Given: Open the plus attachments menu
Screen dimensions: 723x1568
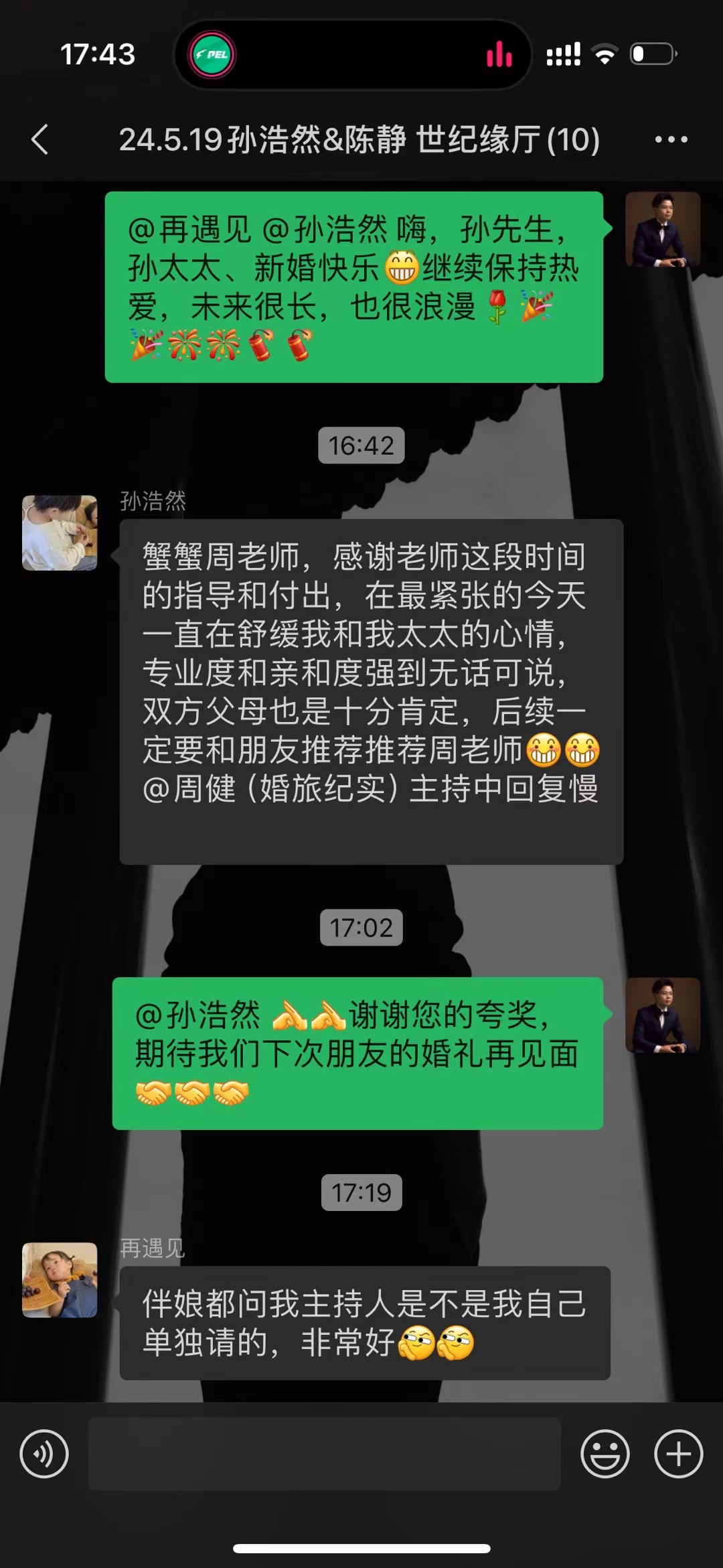Looking at the screenshot, I should point(678,1454).
